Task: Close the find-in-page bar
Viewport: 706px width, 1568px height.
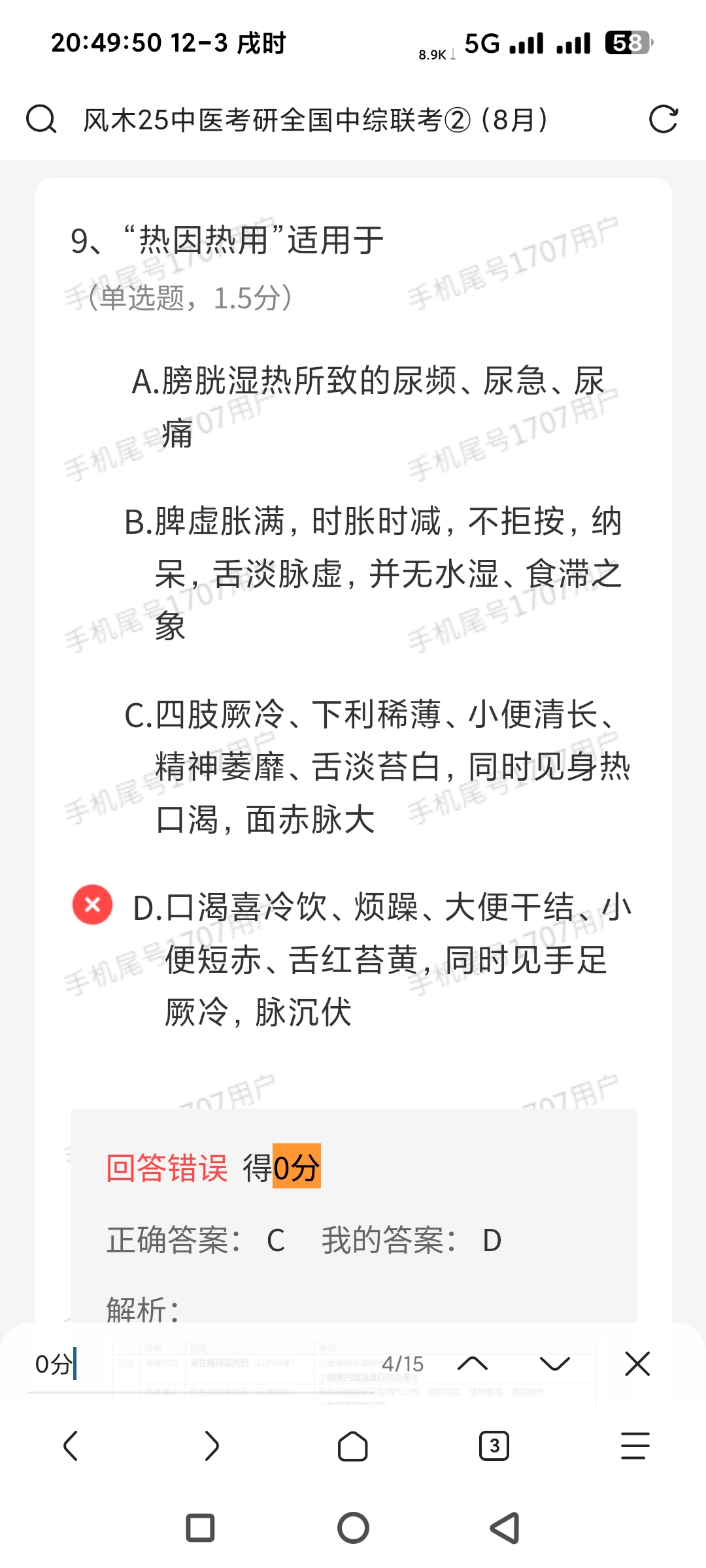Action: coord(637,1364)
